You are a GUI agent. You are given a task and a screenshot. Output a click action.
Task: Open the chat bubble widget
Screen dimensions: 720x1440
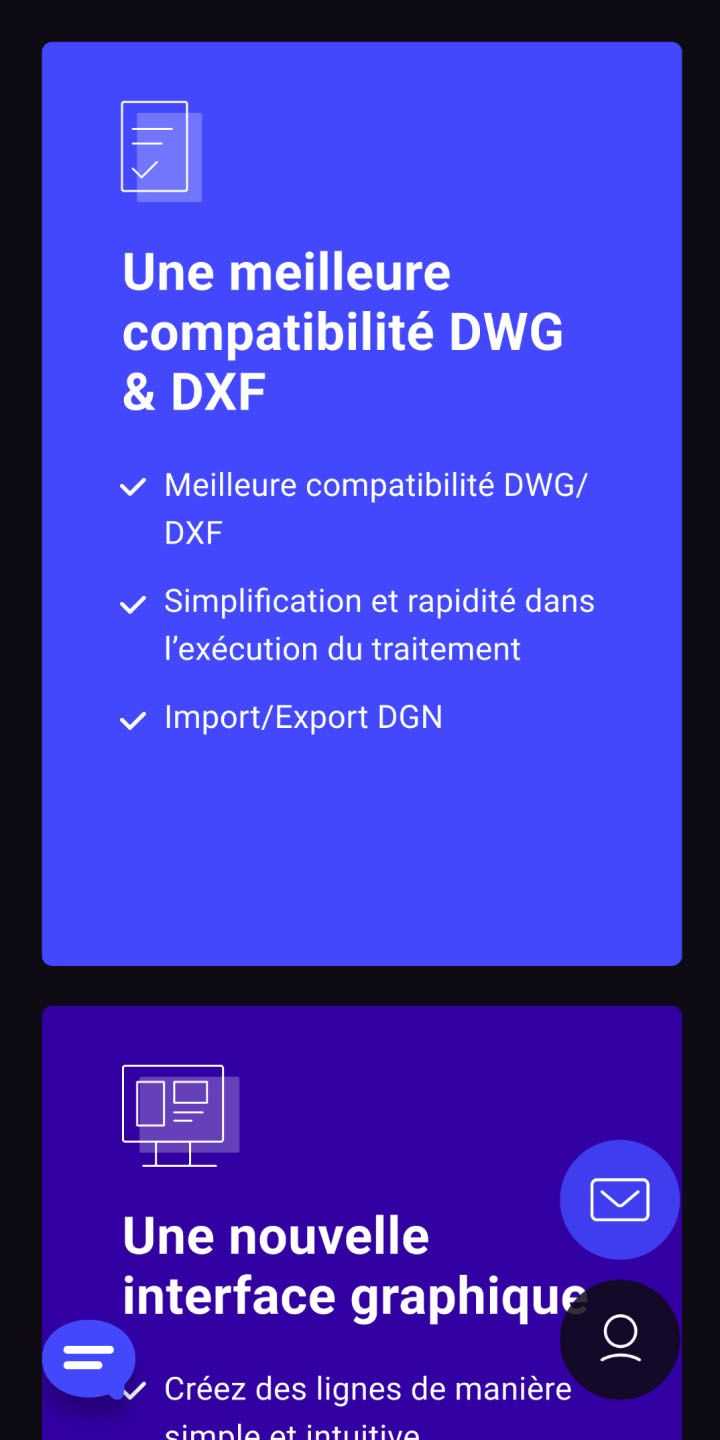tap(89, 1358)
